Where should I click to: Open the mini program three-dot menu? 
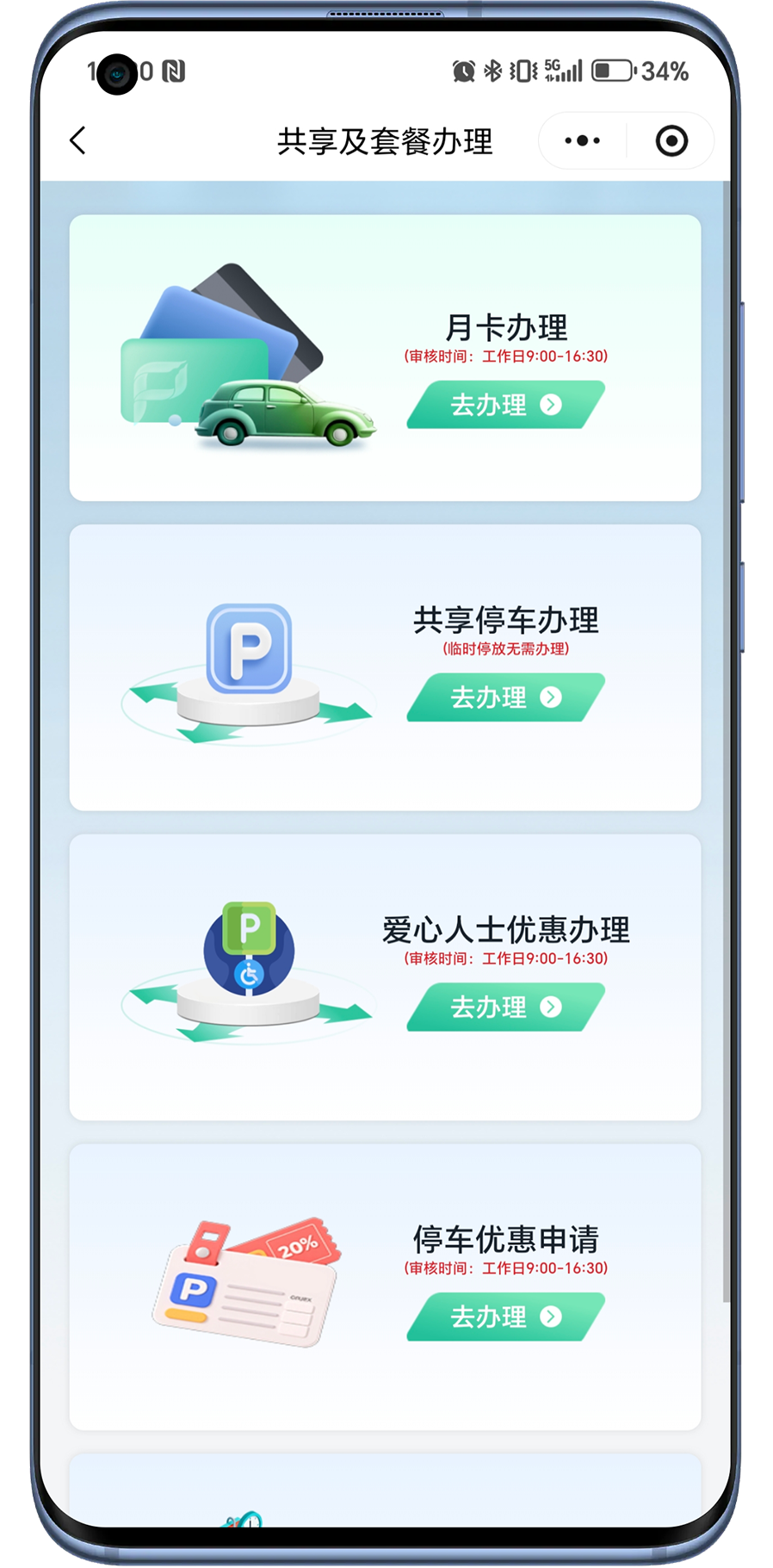(583, 140)
